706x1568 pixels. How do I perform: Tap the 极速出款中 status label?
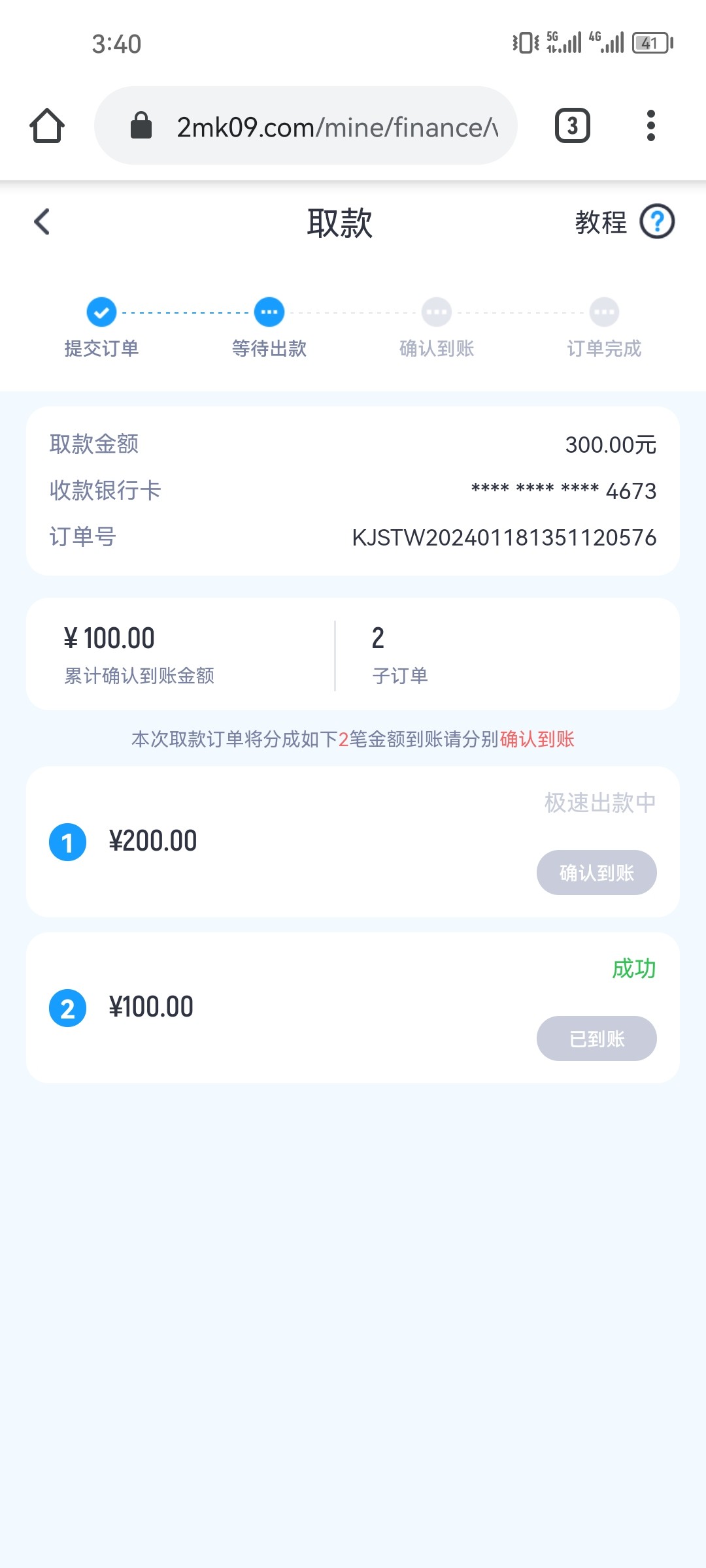click(x=598, y=800)
